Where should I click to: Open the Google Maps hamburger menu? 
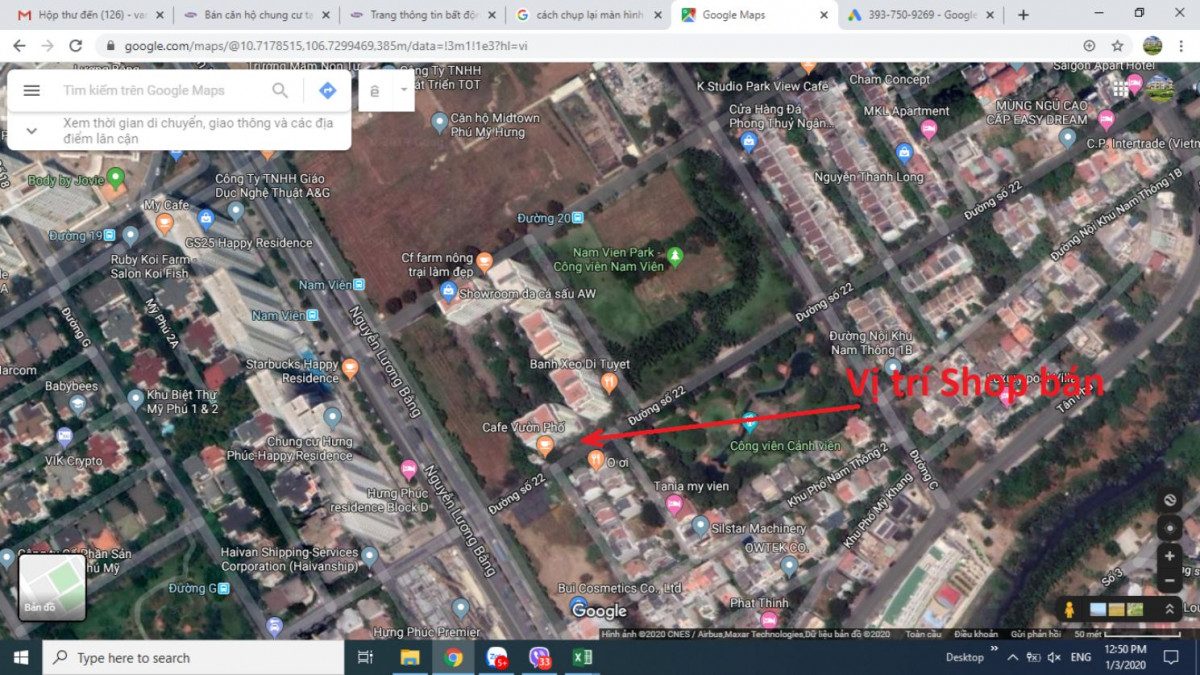[31, 90]
